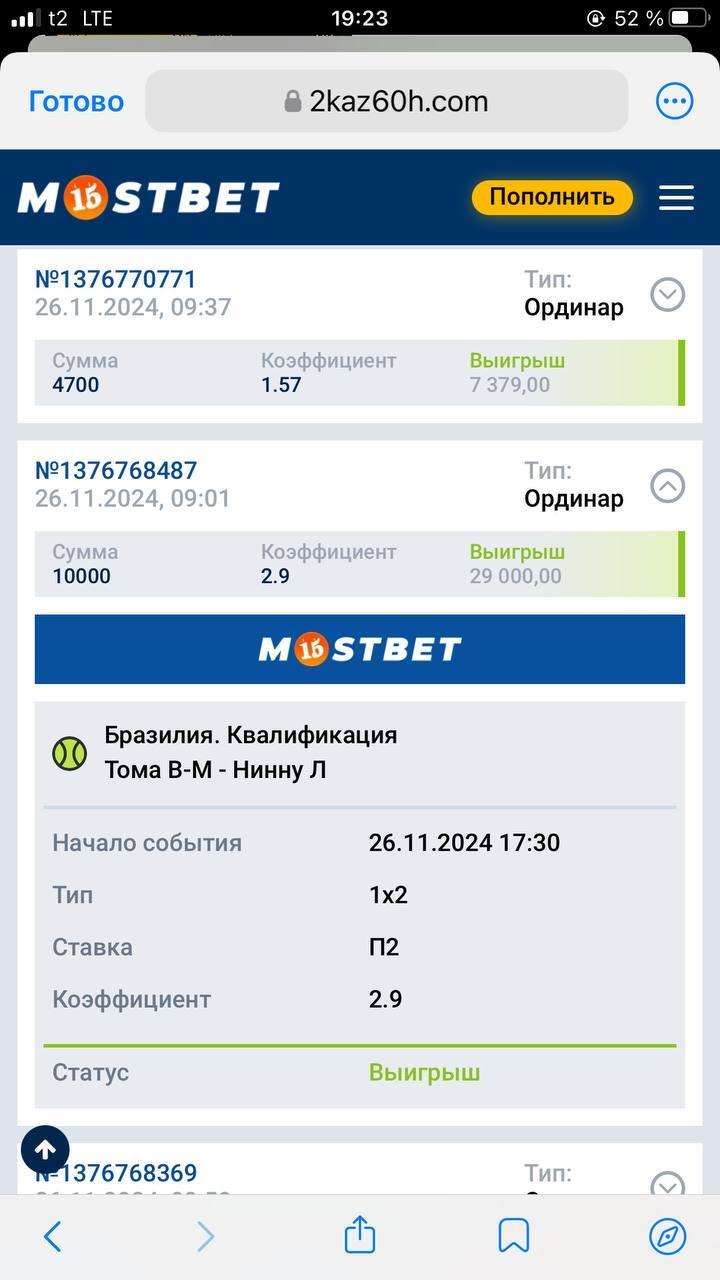The height and width of the screenshot is (1280, 720).
Task: Open the browser bookmarks
Action: coord(513,1237)
